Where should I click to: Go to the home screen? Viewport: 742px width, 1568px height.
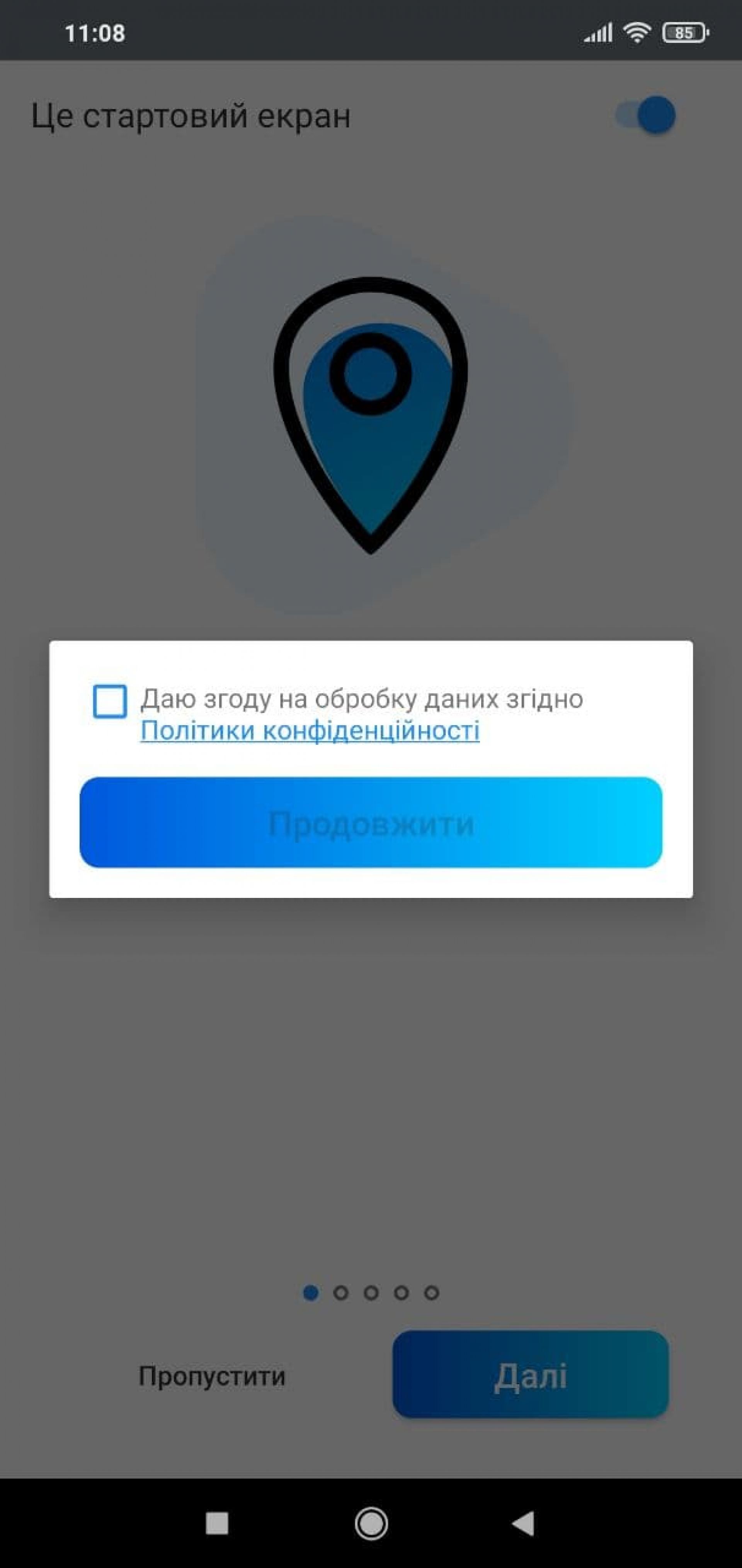(371, 1524)
